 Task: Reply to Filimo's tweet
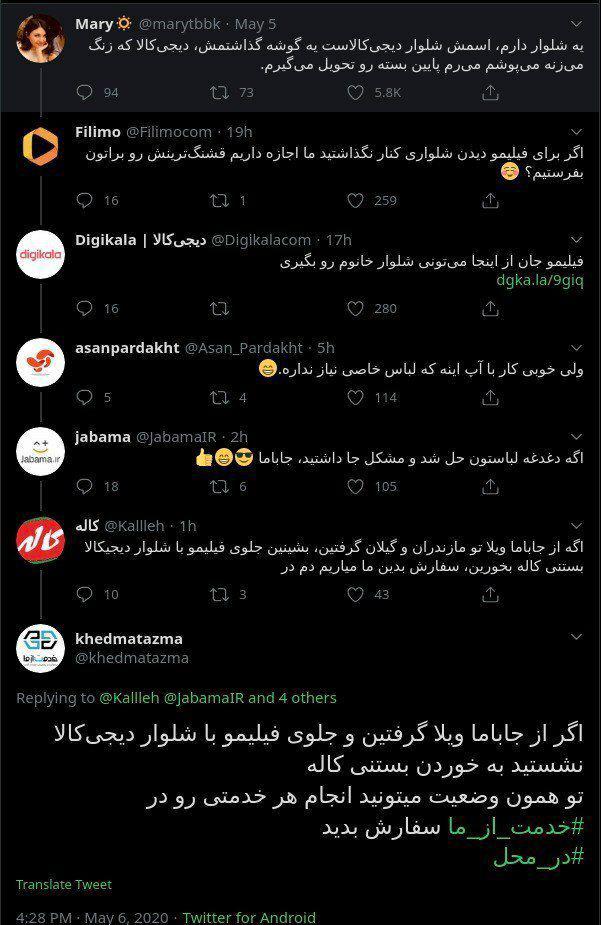click(x=84, y=200)
